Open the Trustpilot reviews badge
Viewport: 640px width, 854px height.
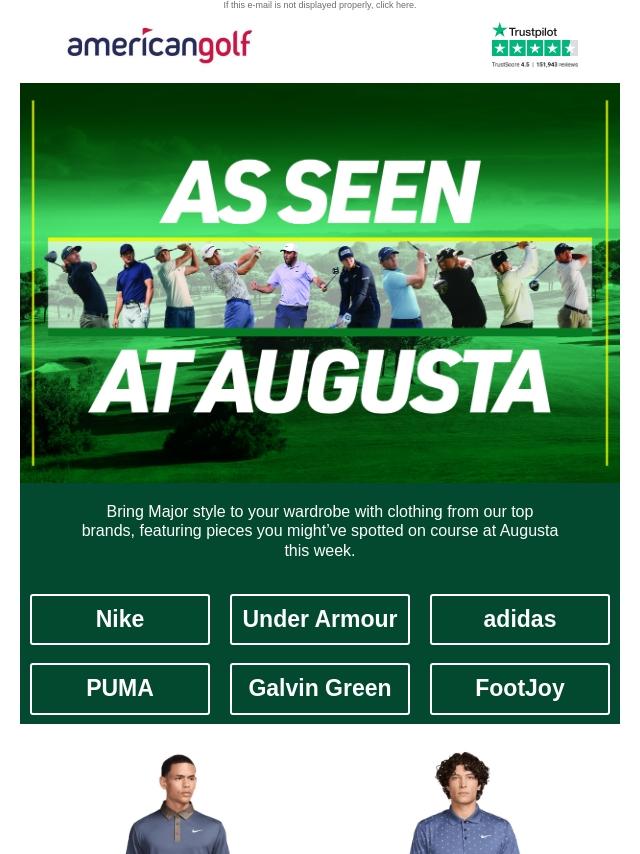[x=534, y=45]
